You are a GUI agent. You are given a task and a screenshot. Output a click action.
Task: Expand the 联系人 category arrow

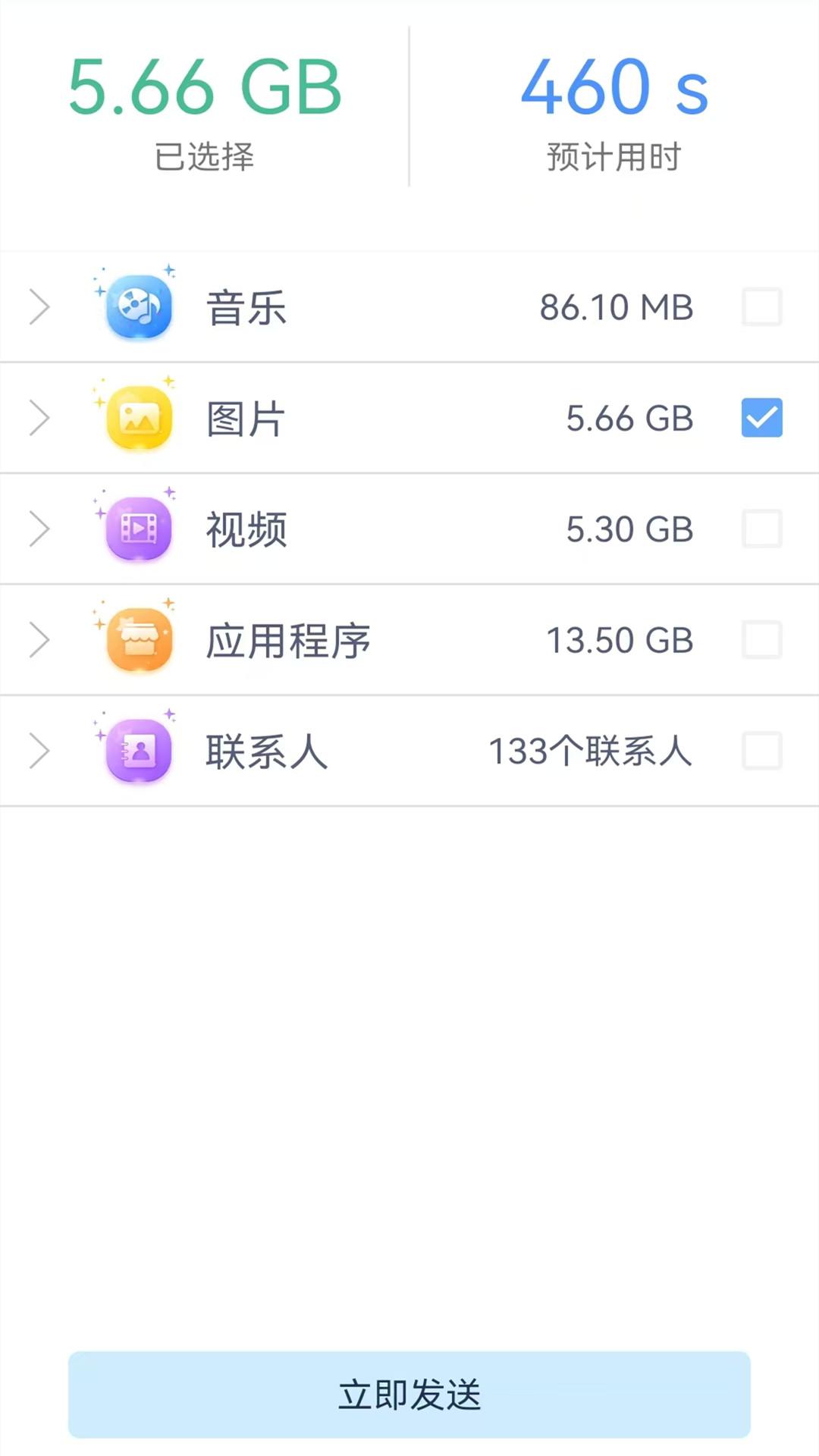pos(39,751)
